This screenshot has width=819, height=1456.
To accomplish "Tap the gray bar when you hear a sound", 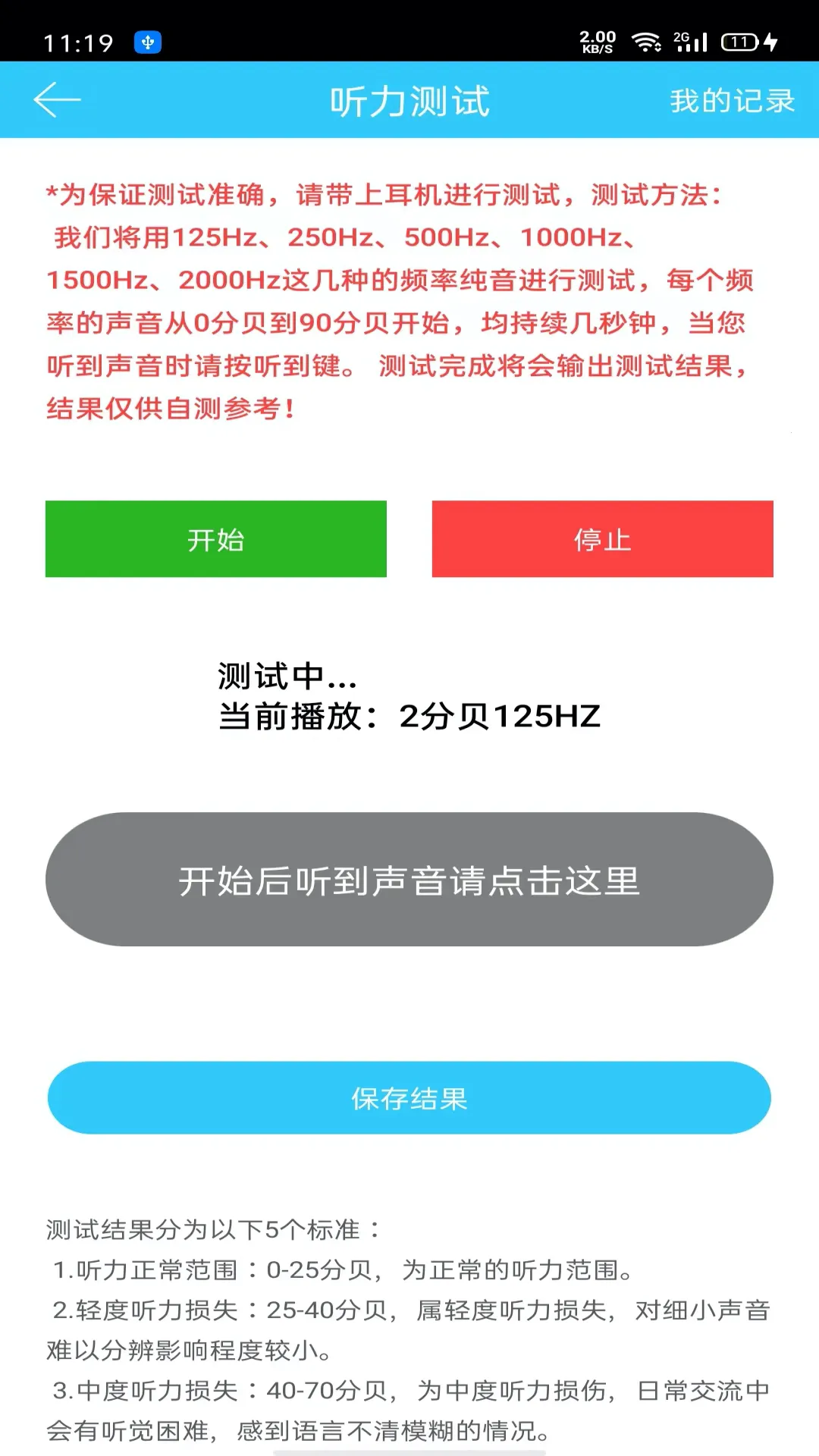I will point(409,880).
